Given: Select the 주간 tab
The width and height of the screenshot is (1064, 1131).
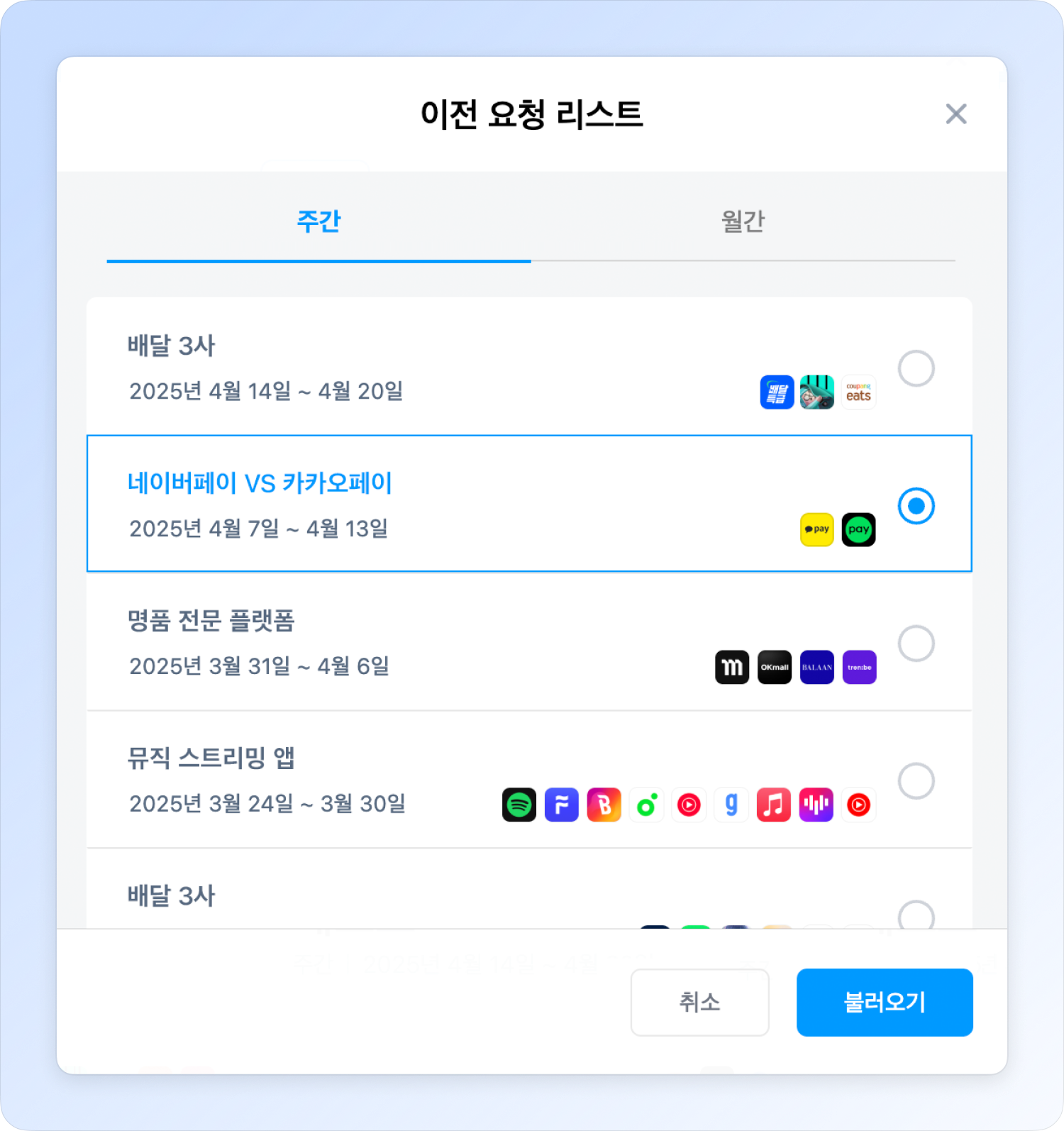Looking at the screenshot, I should click(318, 221).
